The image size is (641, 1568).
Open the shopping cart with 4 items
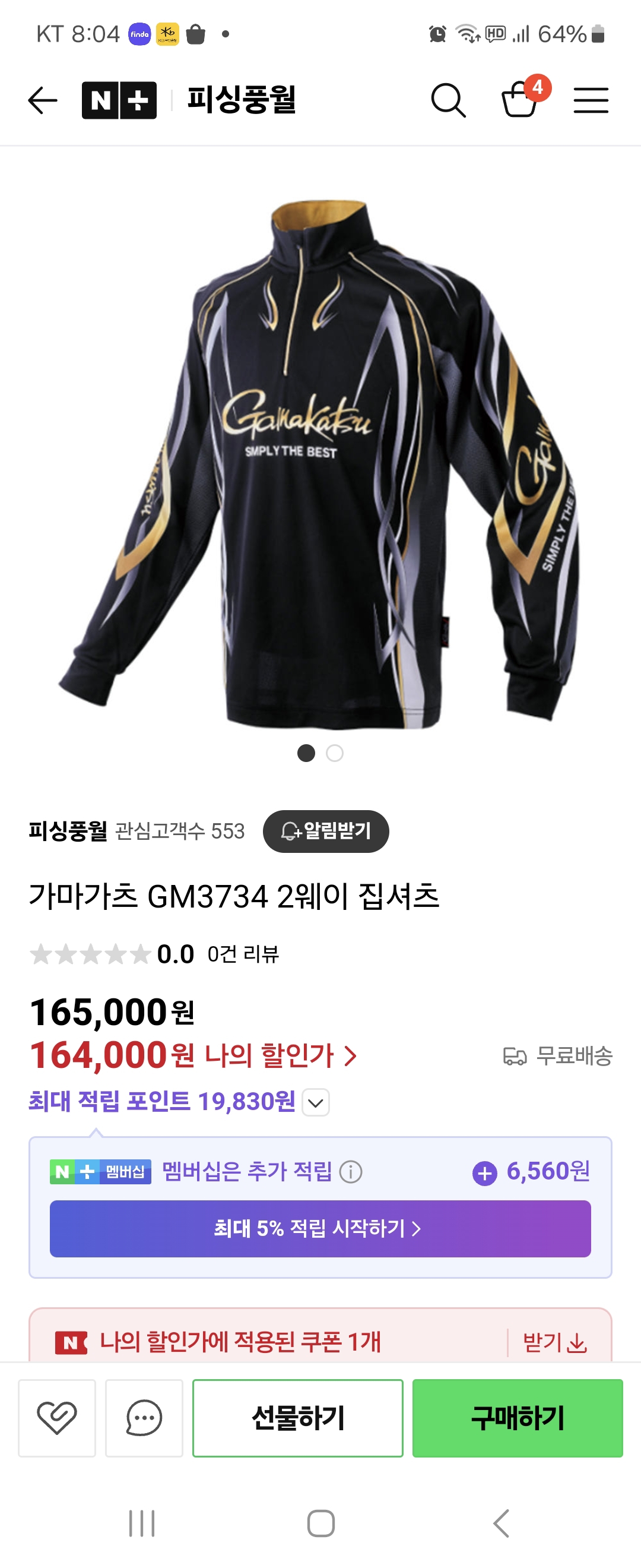point(520,99)
